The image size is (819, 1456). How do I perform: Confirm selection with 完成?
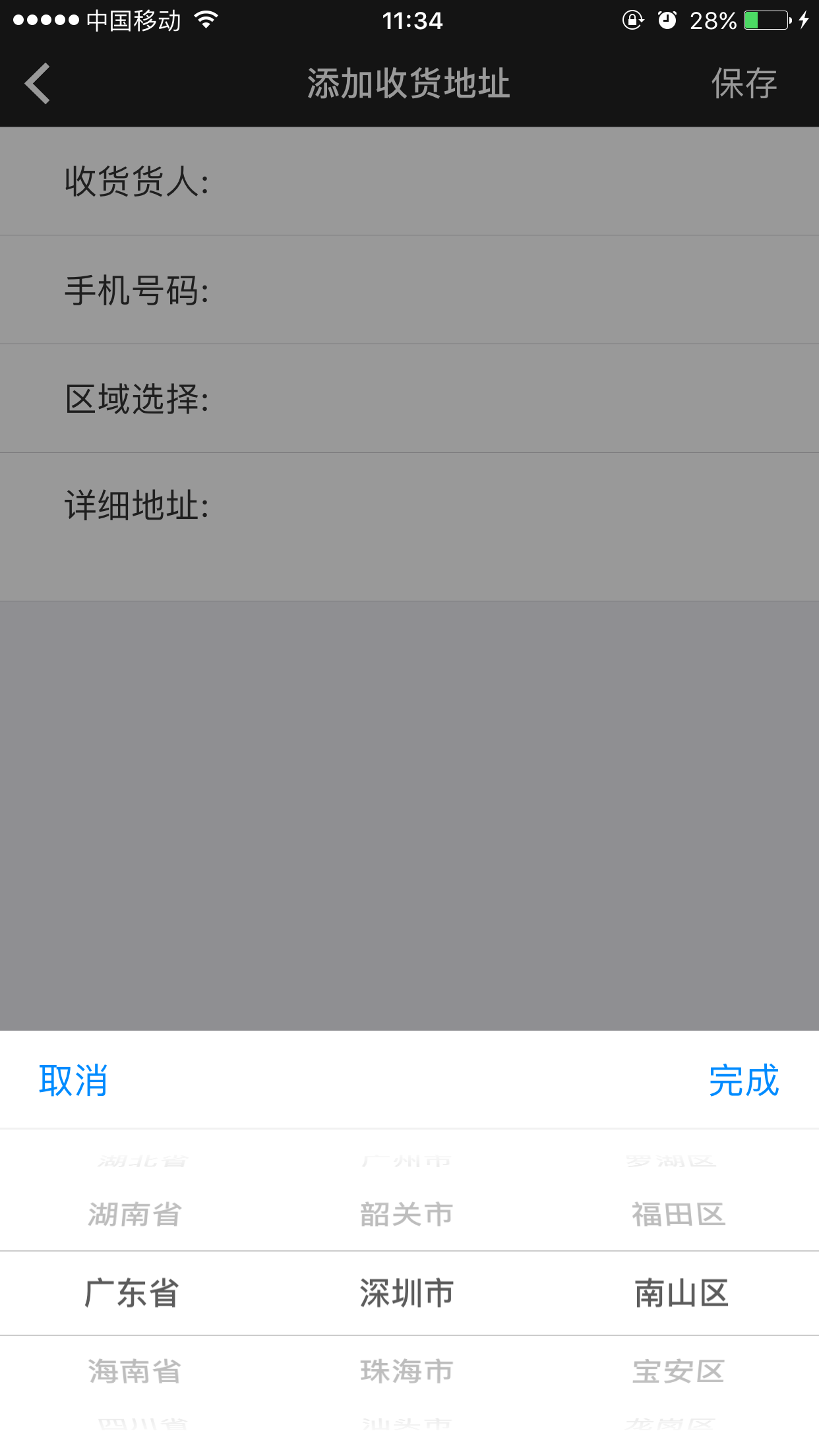click(x=744, y=1080)
